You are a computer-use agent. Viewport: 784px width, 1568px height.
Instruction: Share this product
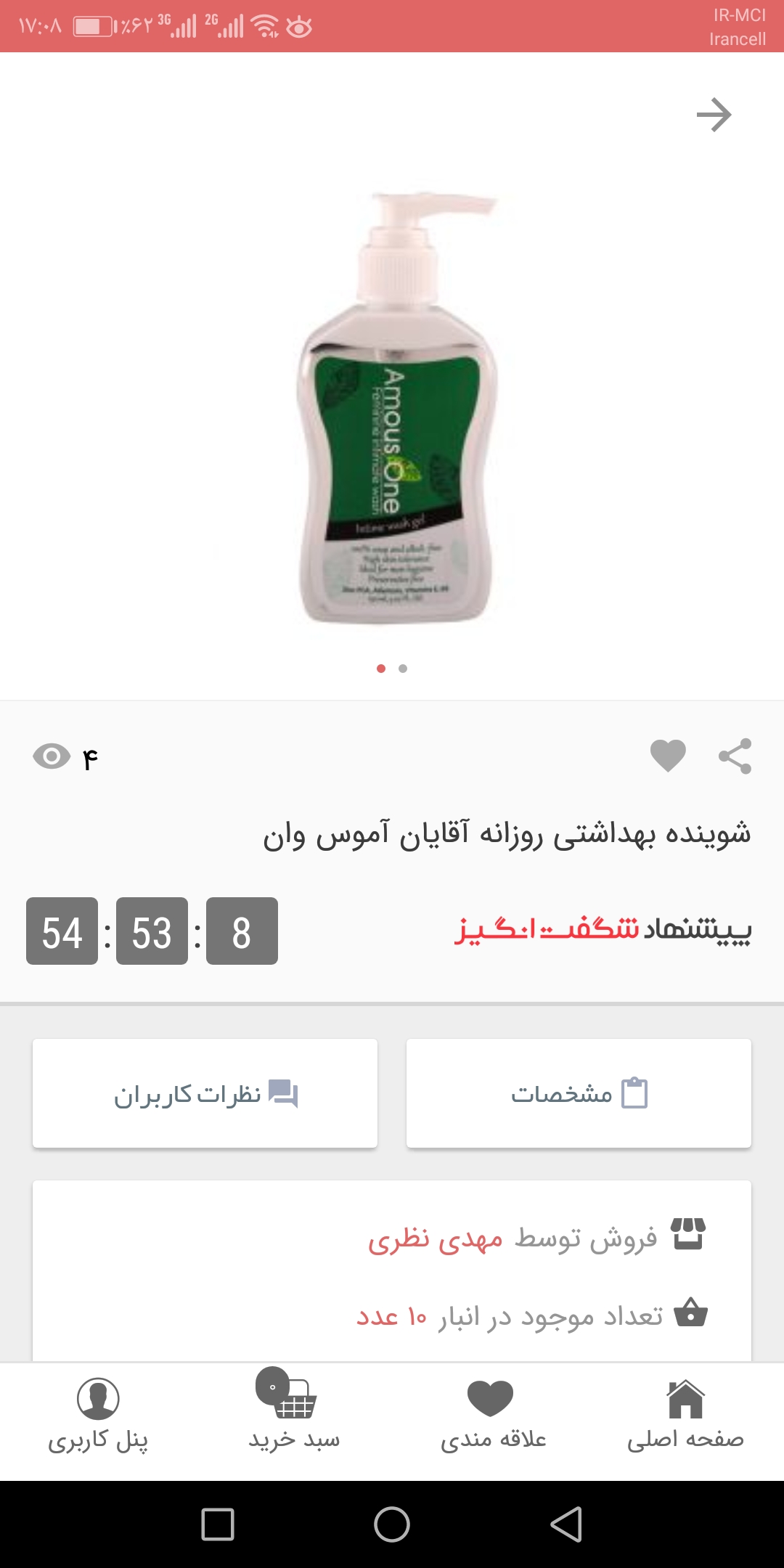(x=735, y=756)
